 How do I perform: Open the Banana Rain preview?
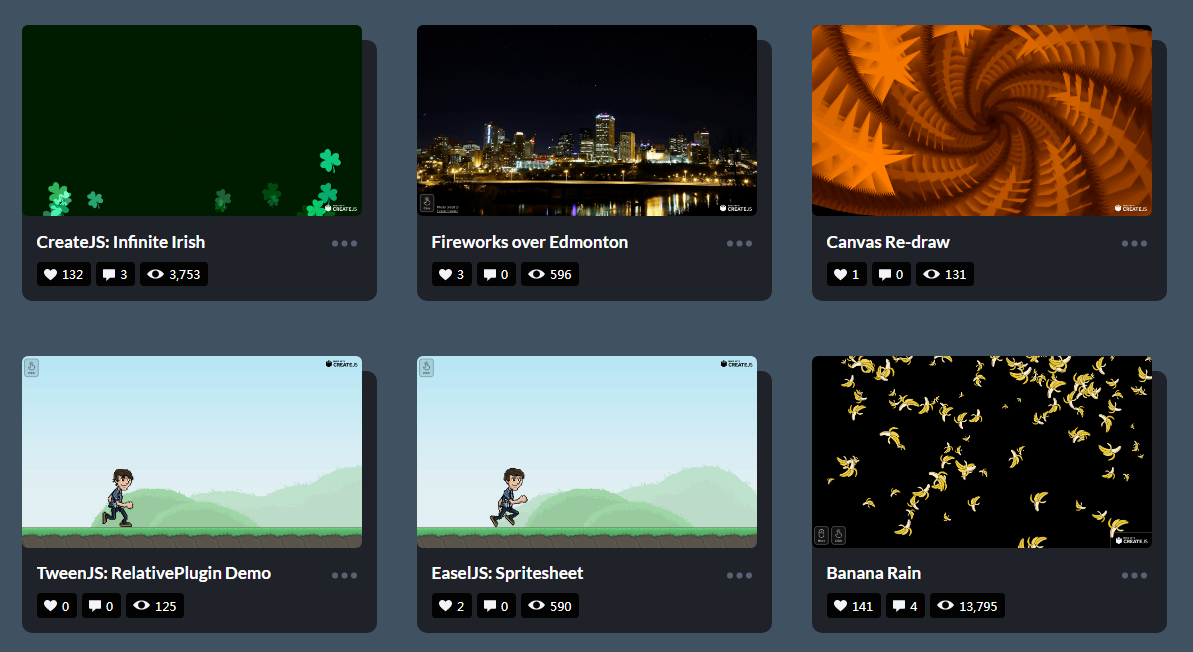pos(982,452)
